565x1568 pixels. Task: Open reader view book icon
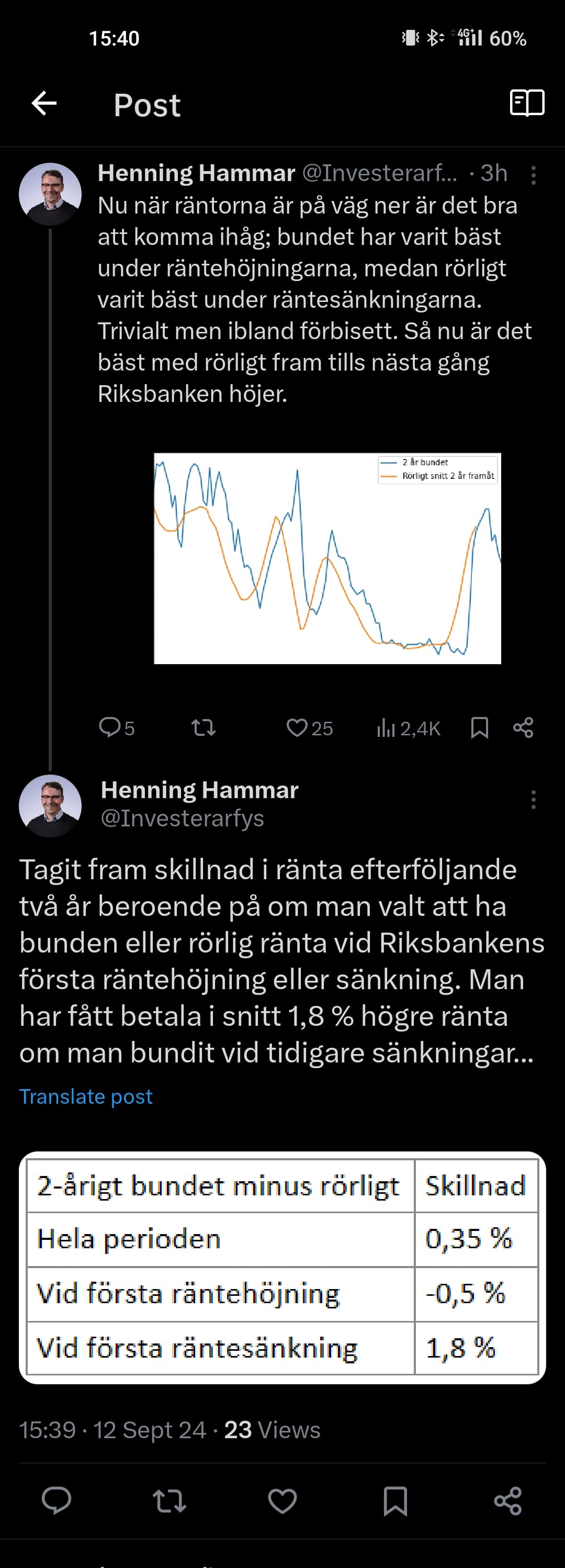(527, 103)
